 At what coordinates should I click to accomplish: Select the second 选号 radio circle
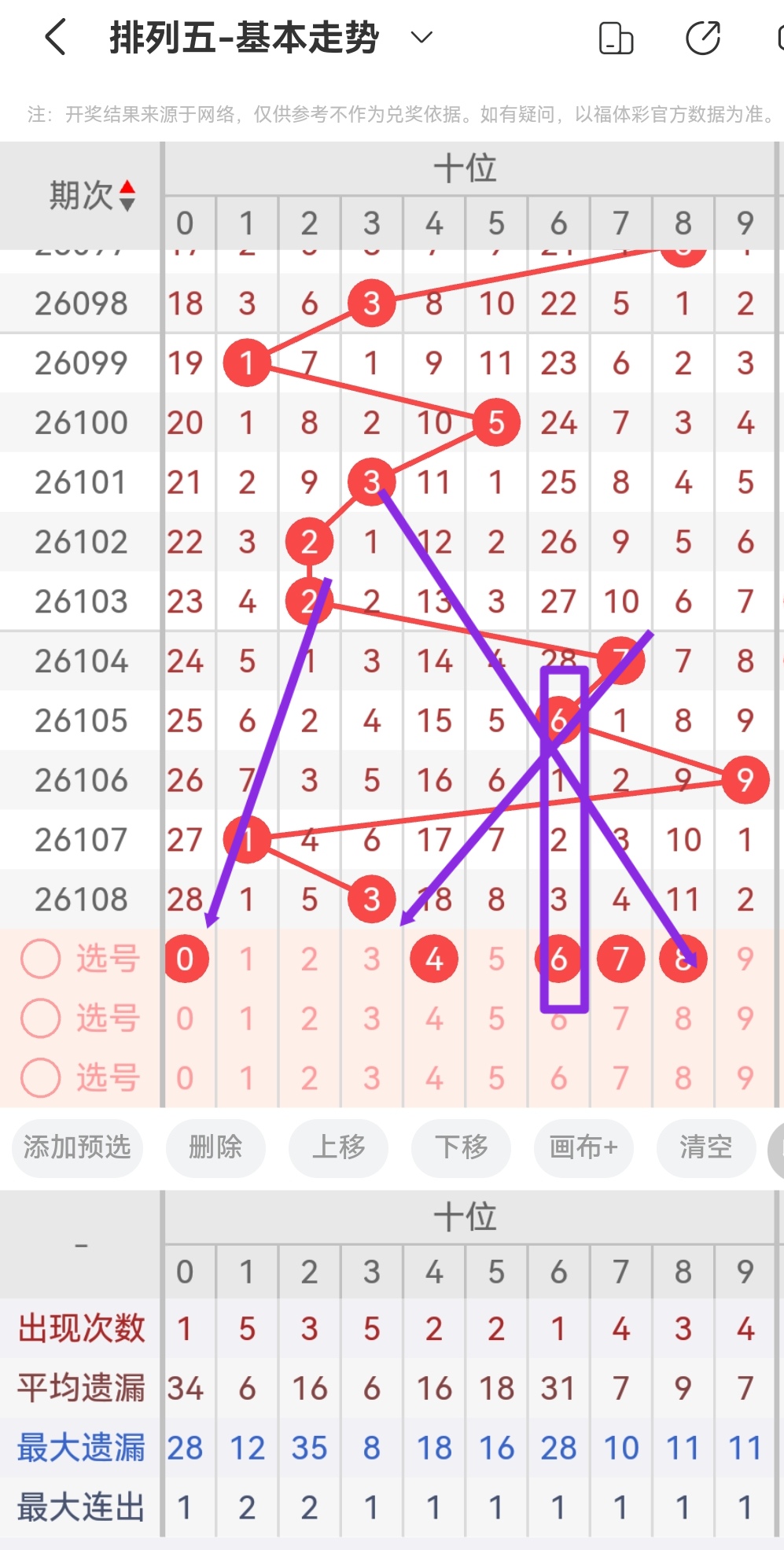[40, 1018]
